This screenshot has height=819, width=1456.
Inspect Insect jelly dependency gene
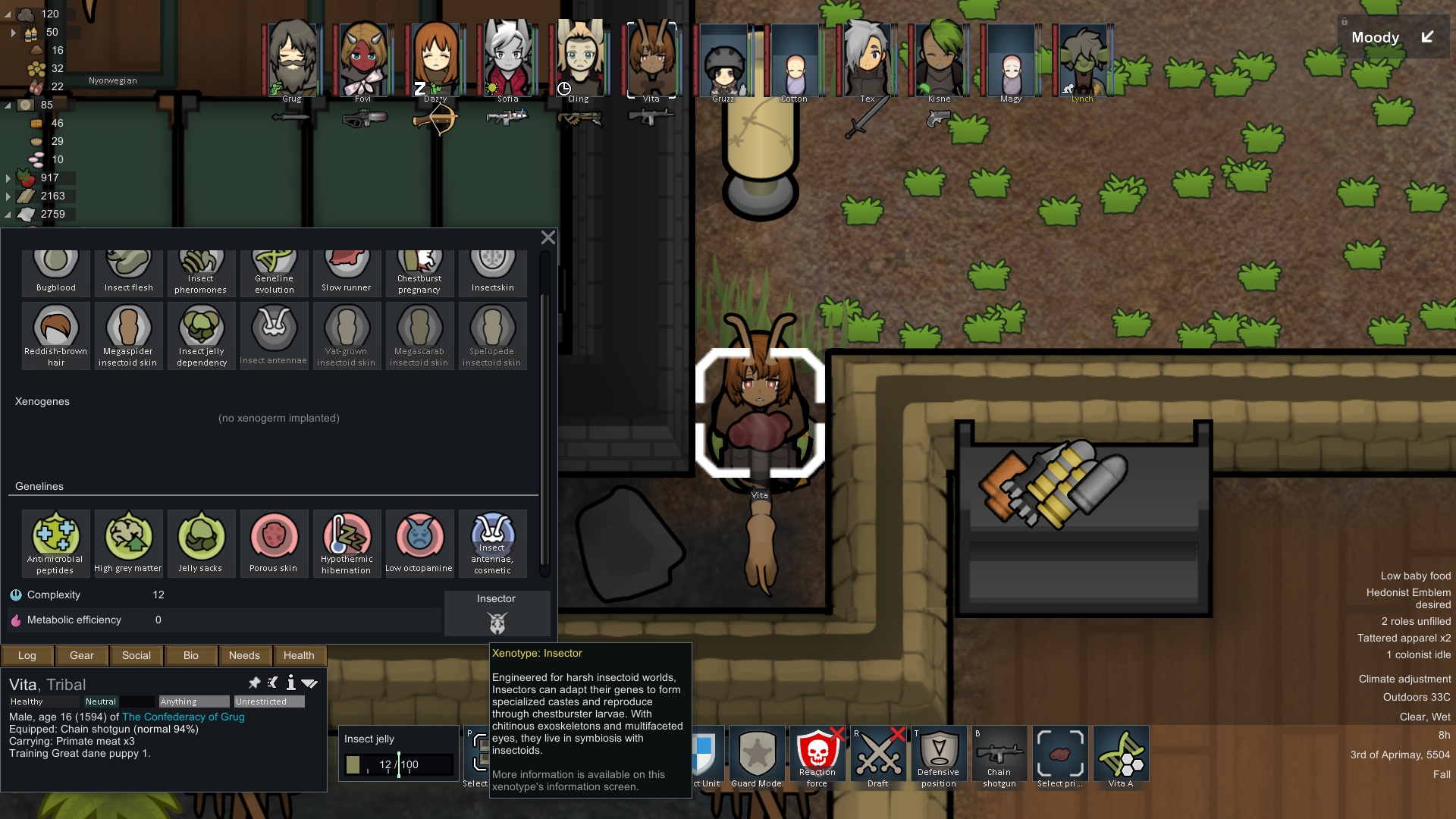(202, 336)
